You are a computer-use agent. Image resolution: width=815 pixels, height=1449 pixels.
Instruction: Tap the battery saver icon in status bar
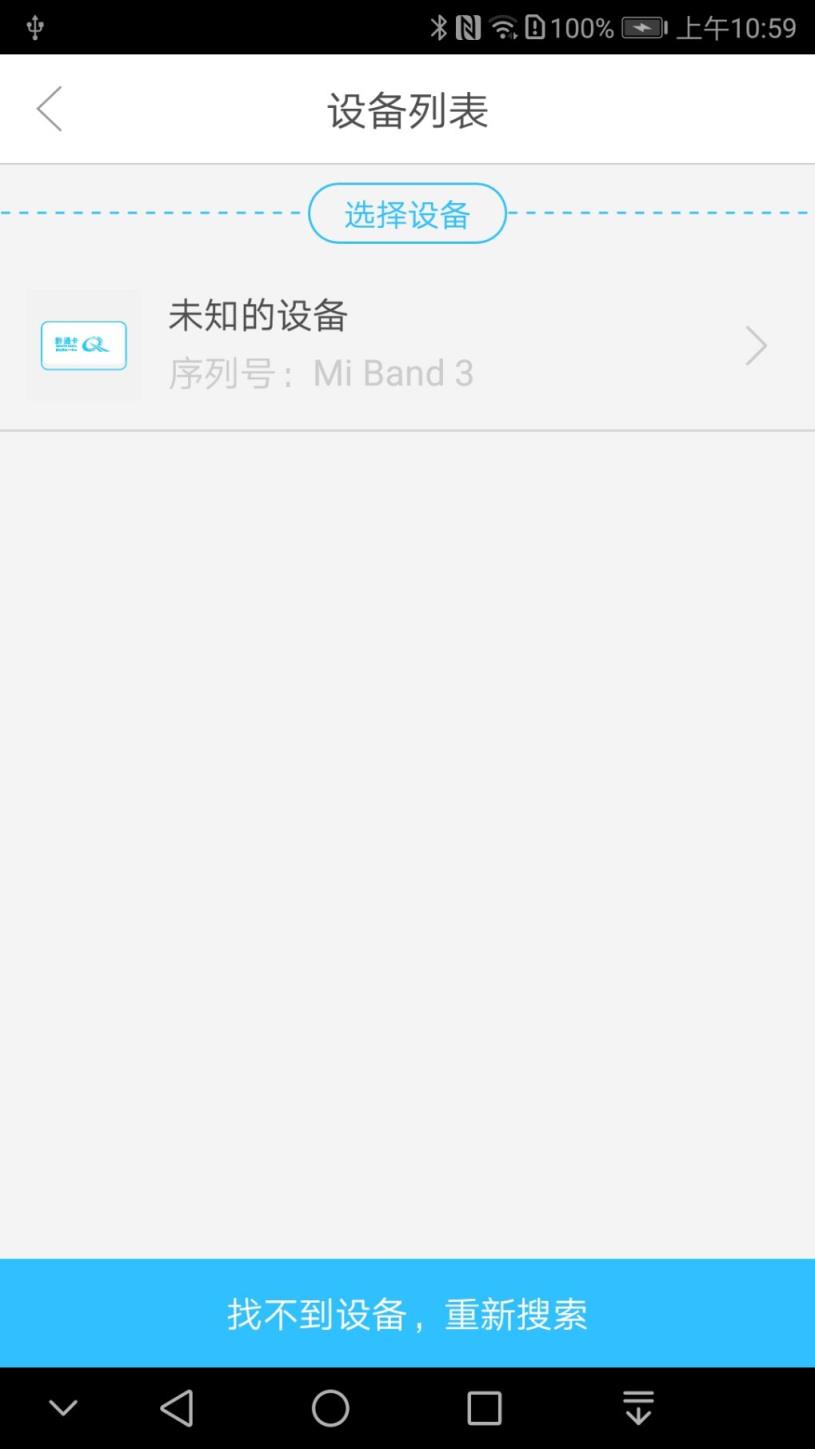[535, 26]
